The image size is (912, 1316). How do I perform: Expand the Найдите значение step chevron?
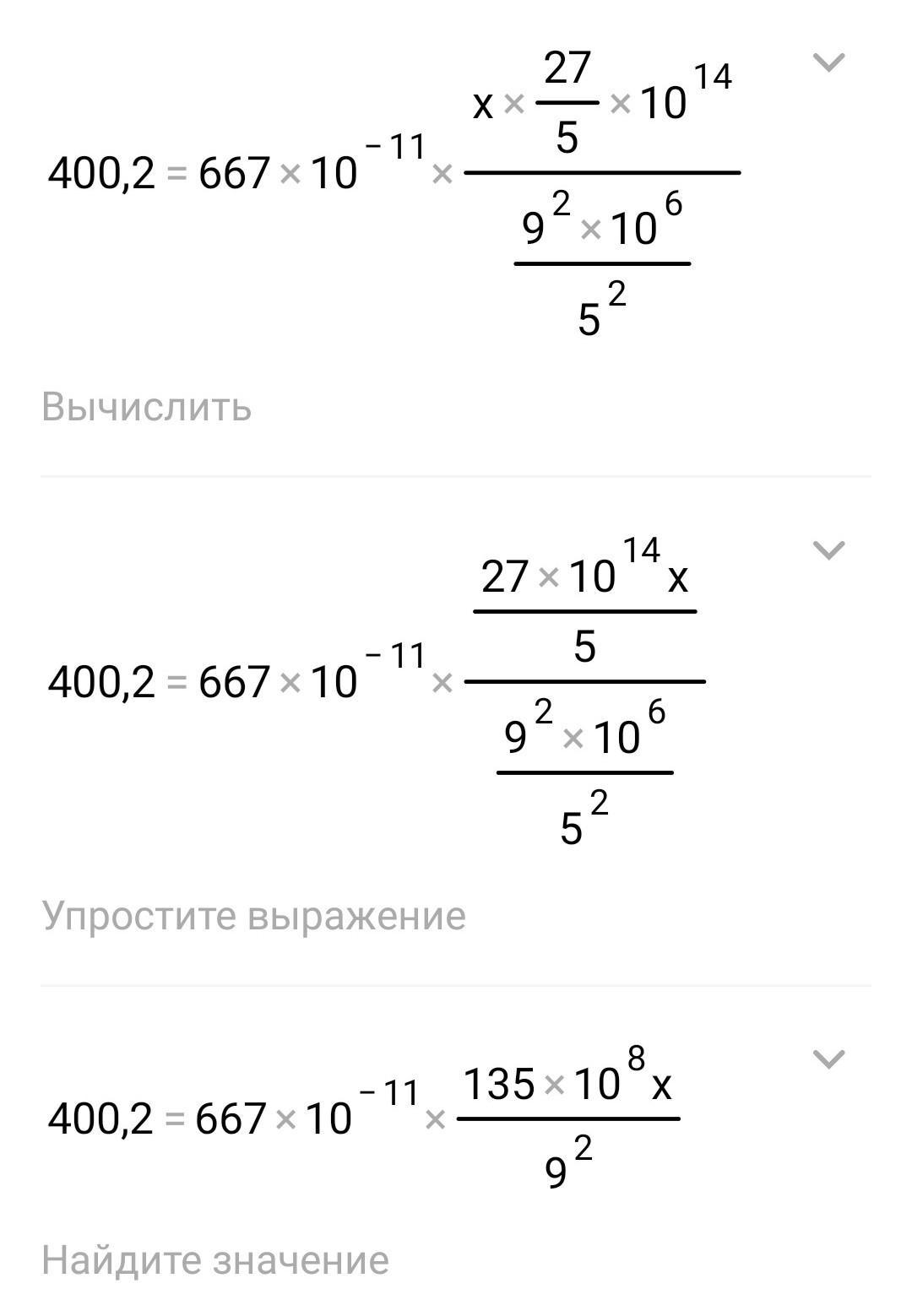click(x=828, y=1059)
